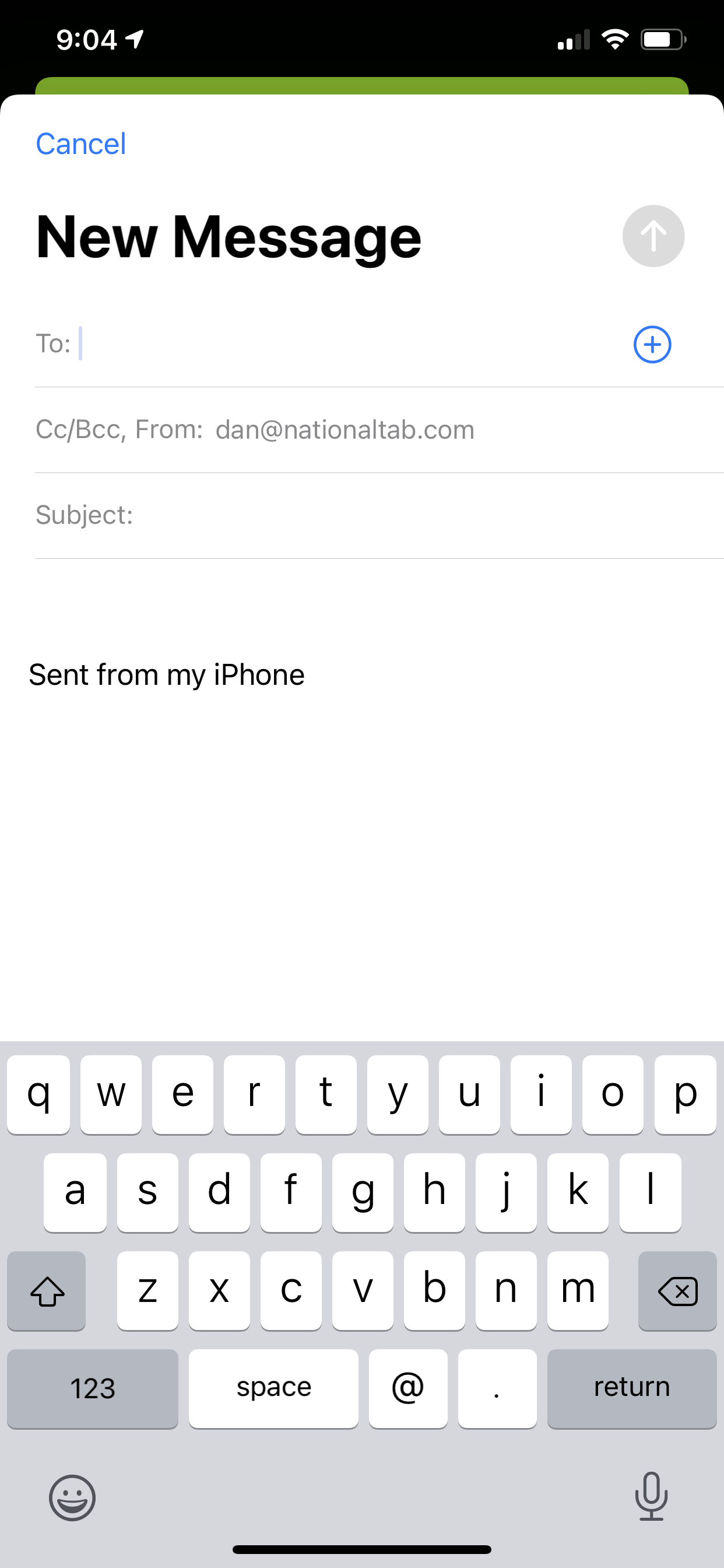Tap the backspace key
The width and height of the screenshot is (724, 1568).
point(677,1291)
